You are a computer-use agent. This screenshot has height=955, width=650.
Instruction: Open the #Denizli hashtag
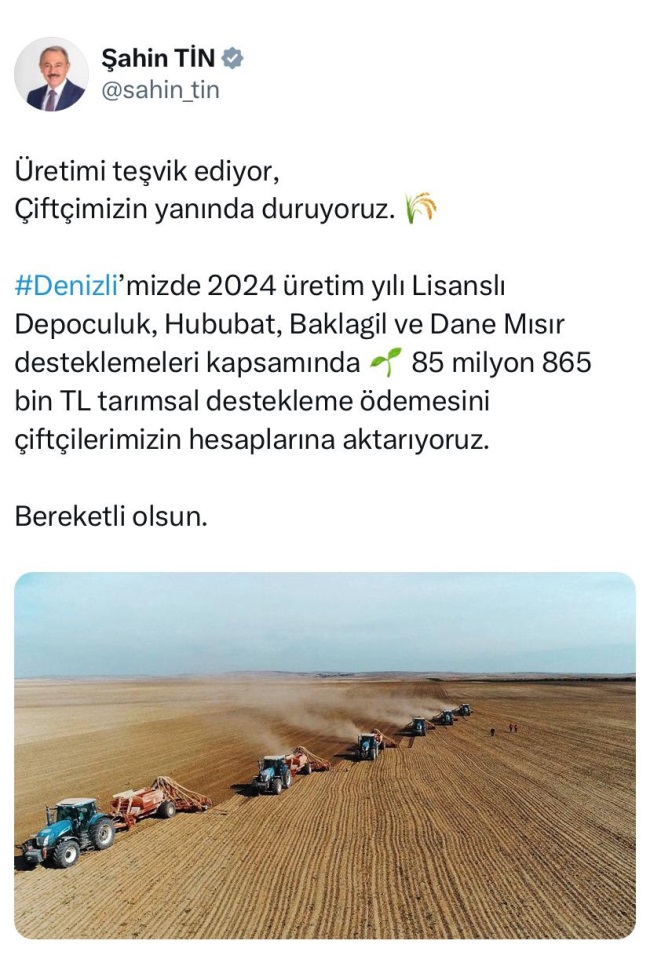[67, 285]
